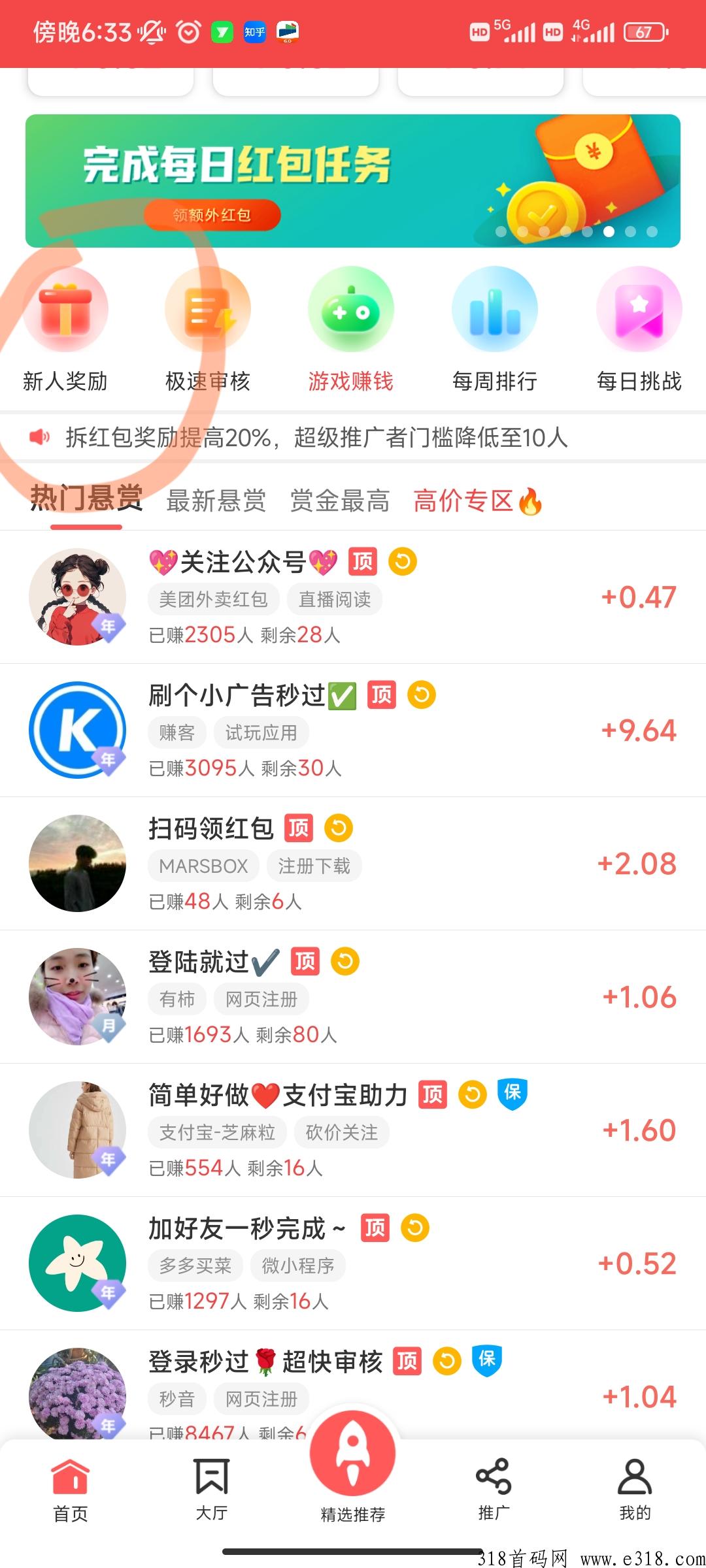Open the 加好友一秒完成 task
Image resolution: width=706 pixels, height=1568 pixels.
353,1264
